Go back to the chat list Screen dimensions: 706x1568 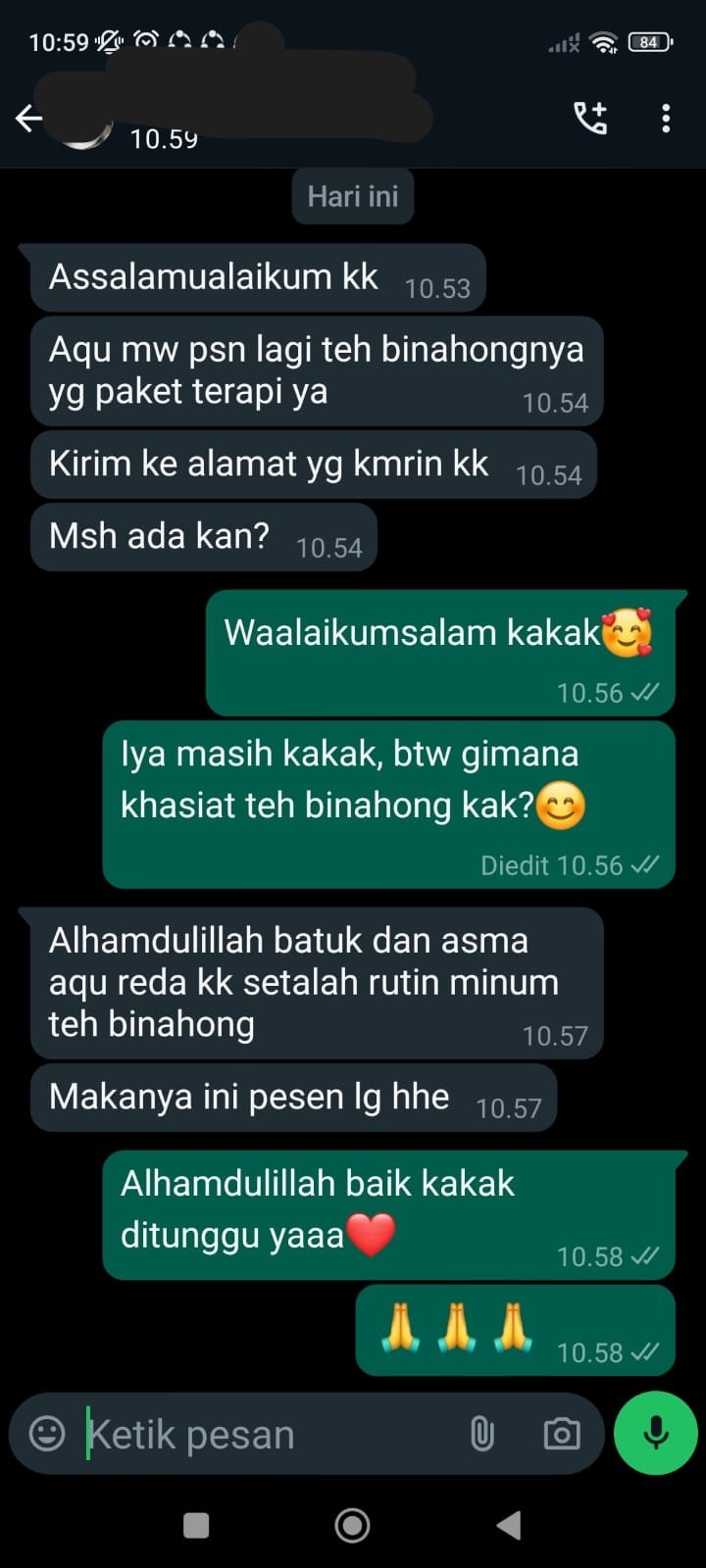pos(29,119)
